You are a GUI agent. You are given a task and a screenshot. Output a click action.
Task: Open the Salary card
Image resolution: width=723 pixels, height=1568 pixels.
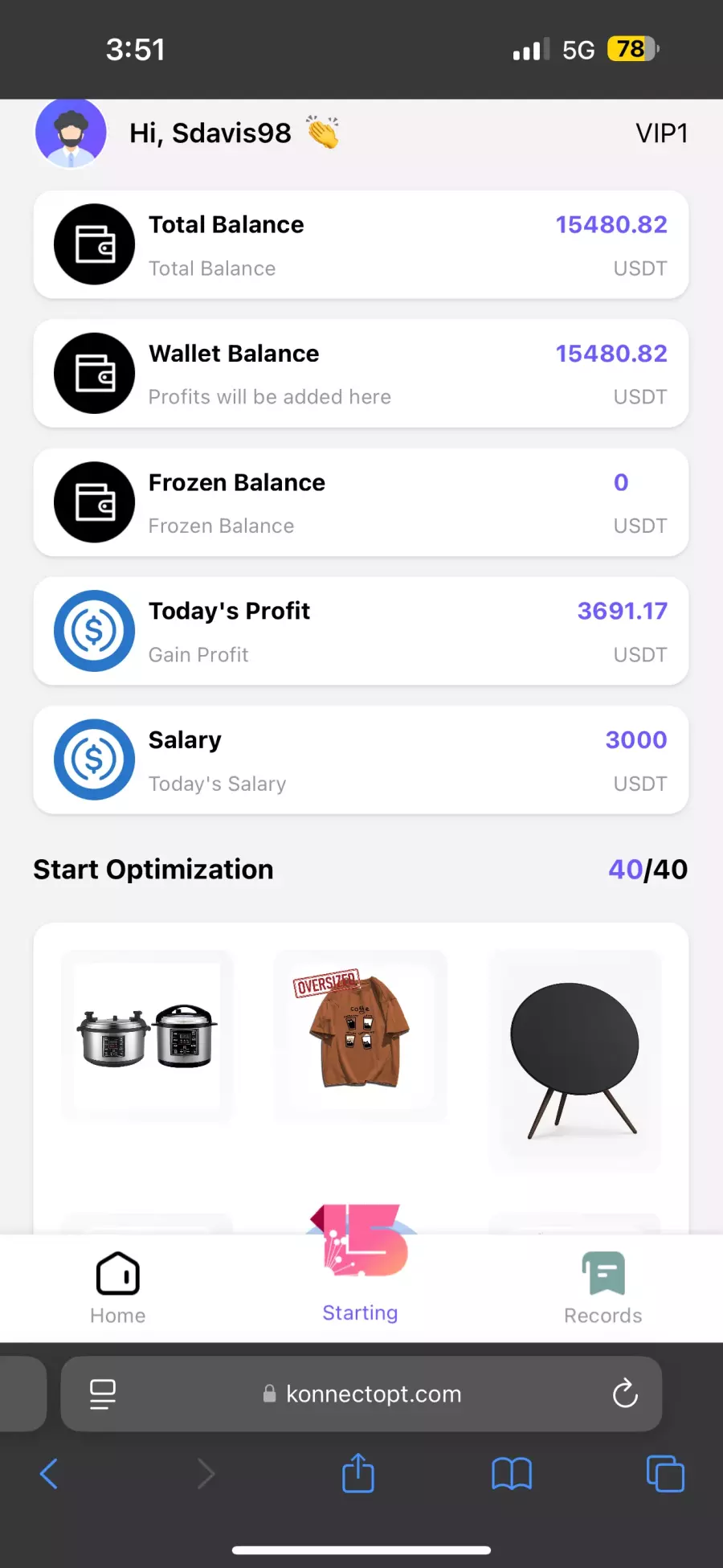click(x=361, y=760)
